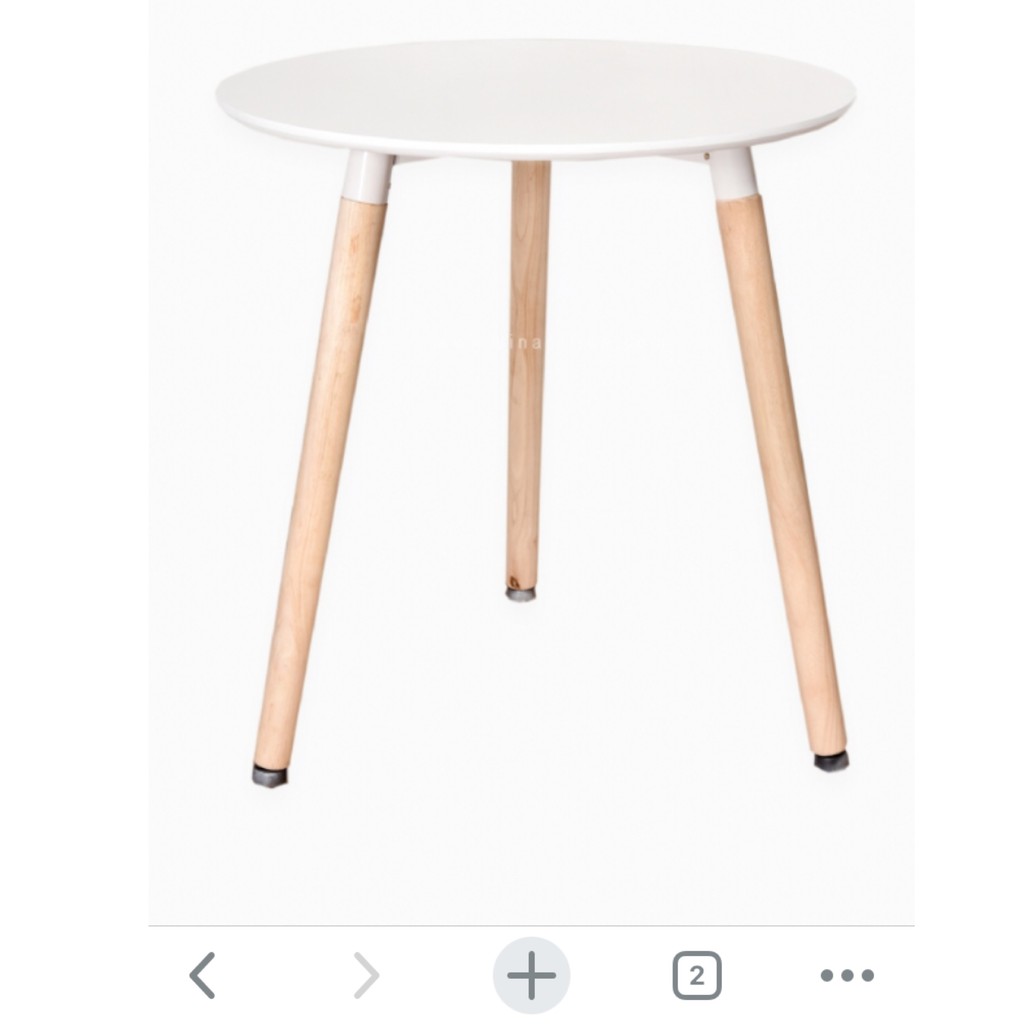Image resolution: width=1024 pixels, height=1024 pixels.
Task: Go back to the previous page
Action: pyautogui.click(x=203, y=975)
